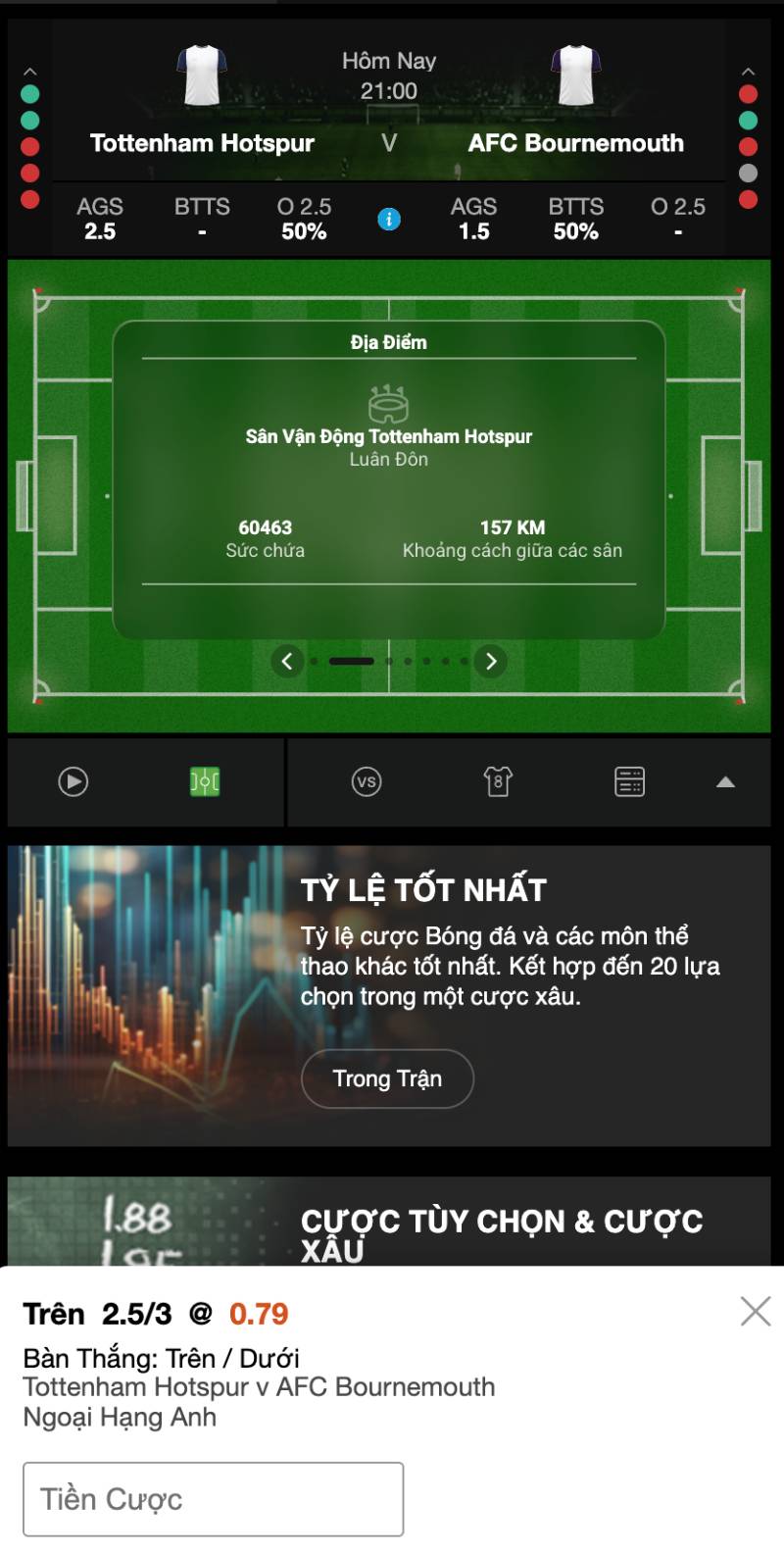784x1552 pixels.
Task: Focus the Tiền Cược stake field
Action: coord(214,1499)
